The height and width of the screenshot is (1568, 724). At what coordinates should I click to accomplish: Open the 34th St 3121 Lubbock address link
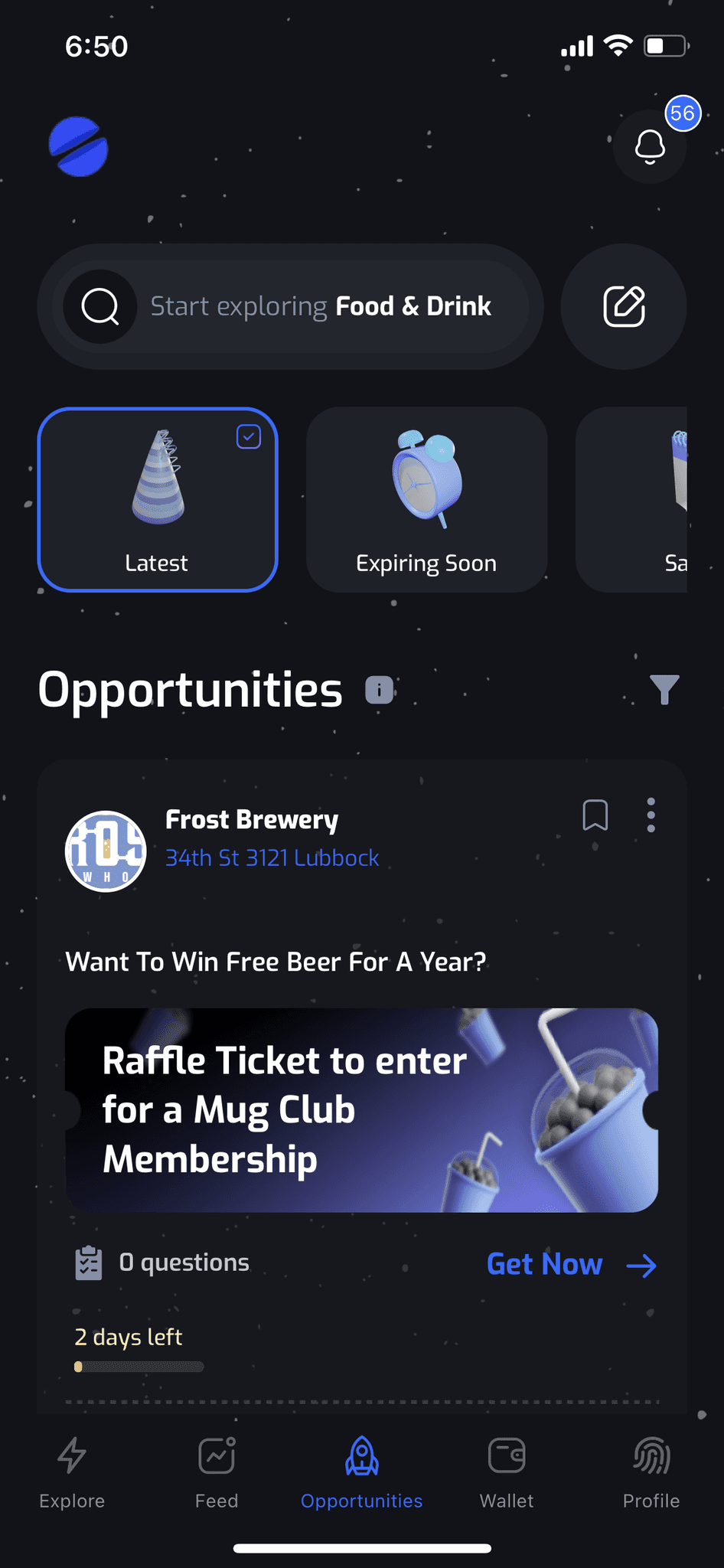coord(272,858)
